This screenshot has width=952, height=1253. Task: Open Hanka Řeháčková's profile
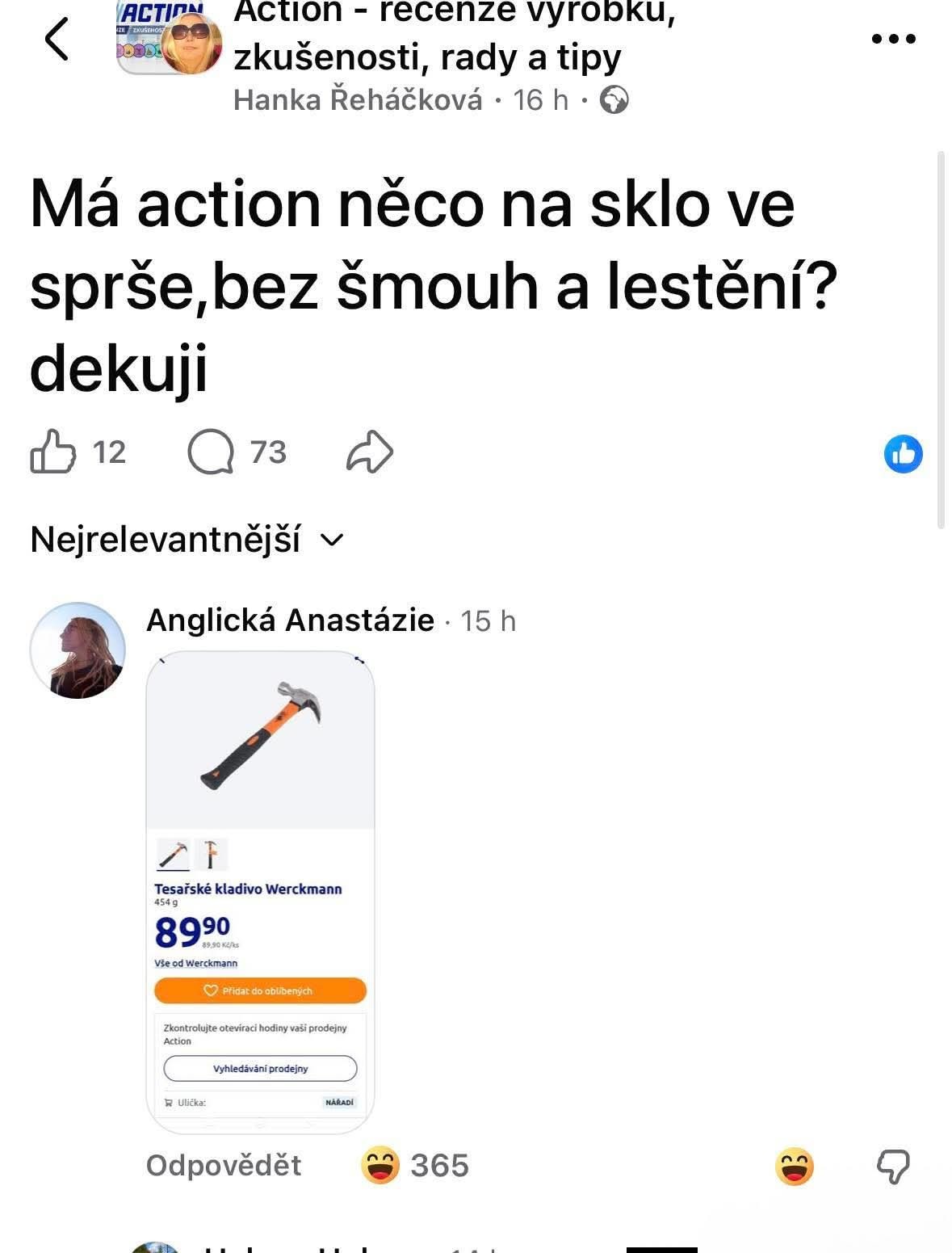358,100
